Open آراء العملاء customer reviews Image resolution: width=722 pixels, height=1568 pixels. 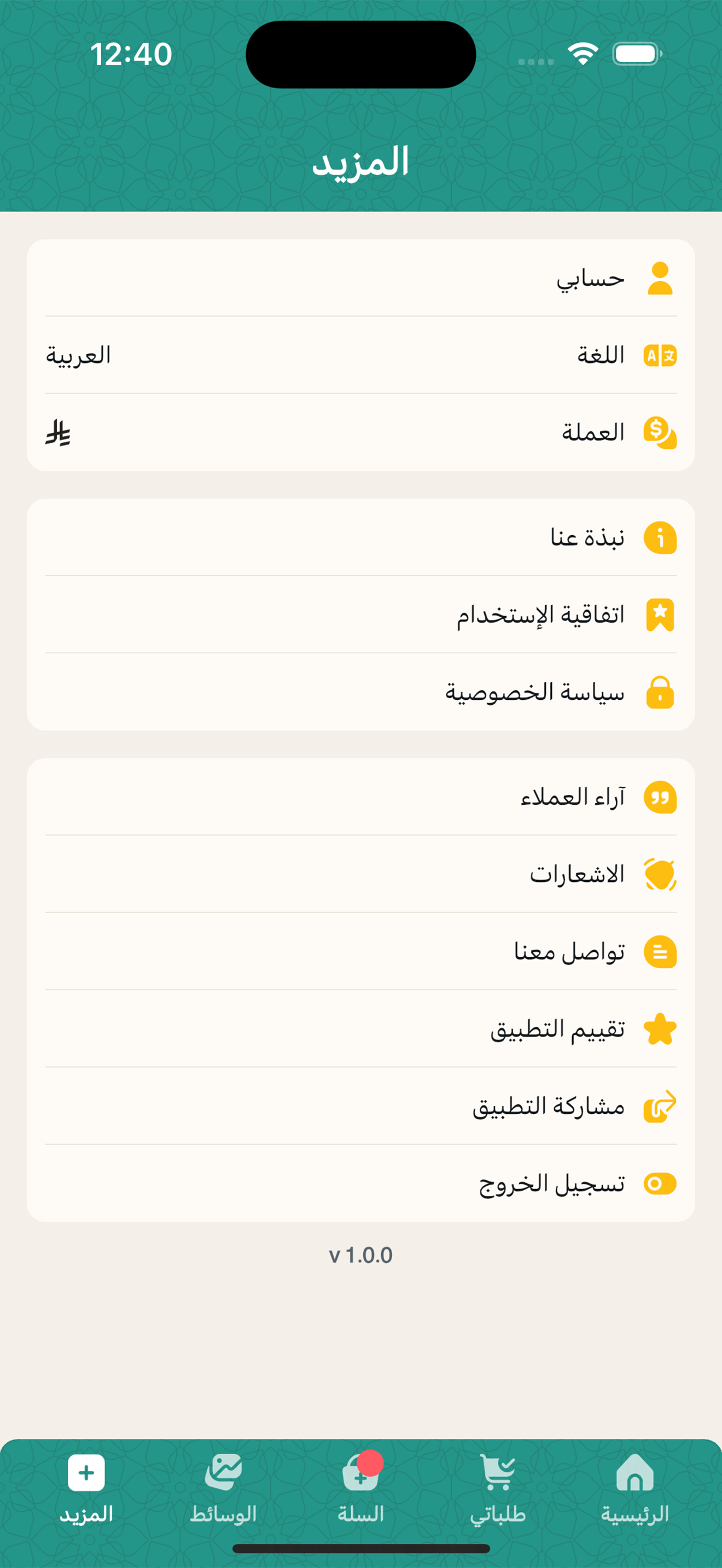tap(361, 797)
